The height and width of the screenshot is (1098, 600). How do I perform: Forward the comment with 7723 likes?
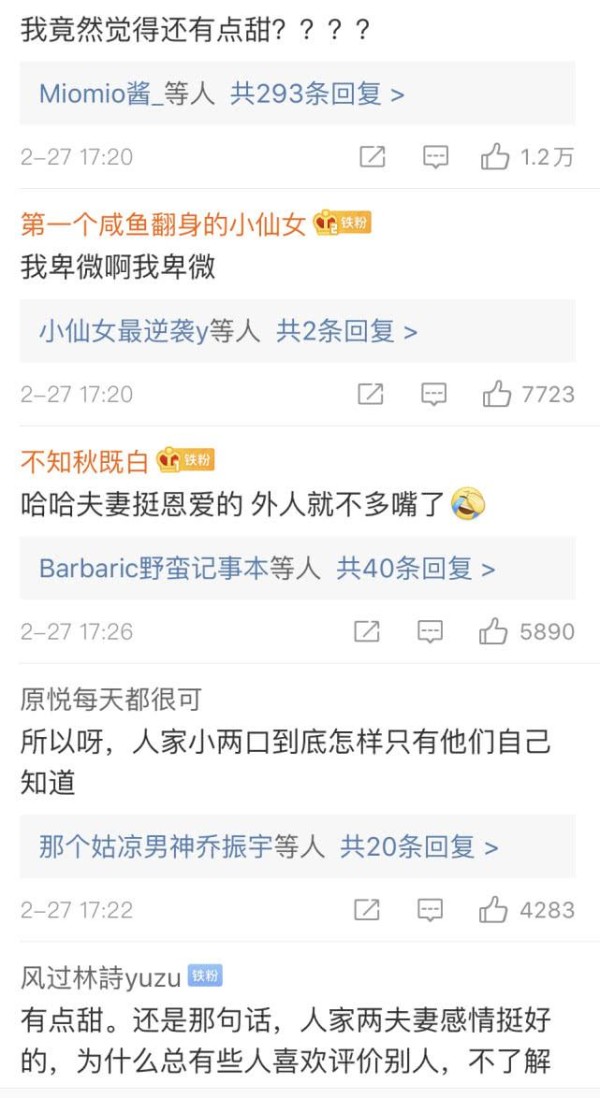coord(370,394)
